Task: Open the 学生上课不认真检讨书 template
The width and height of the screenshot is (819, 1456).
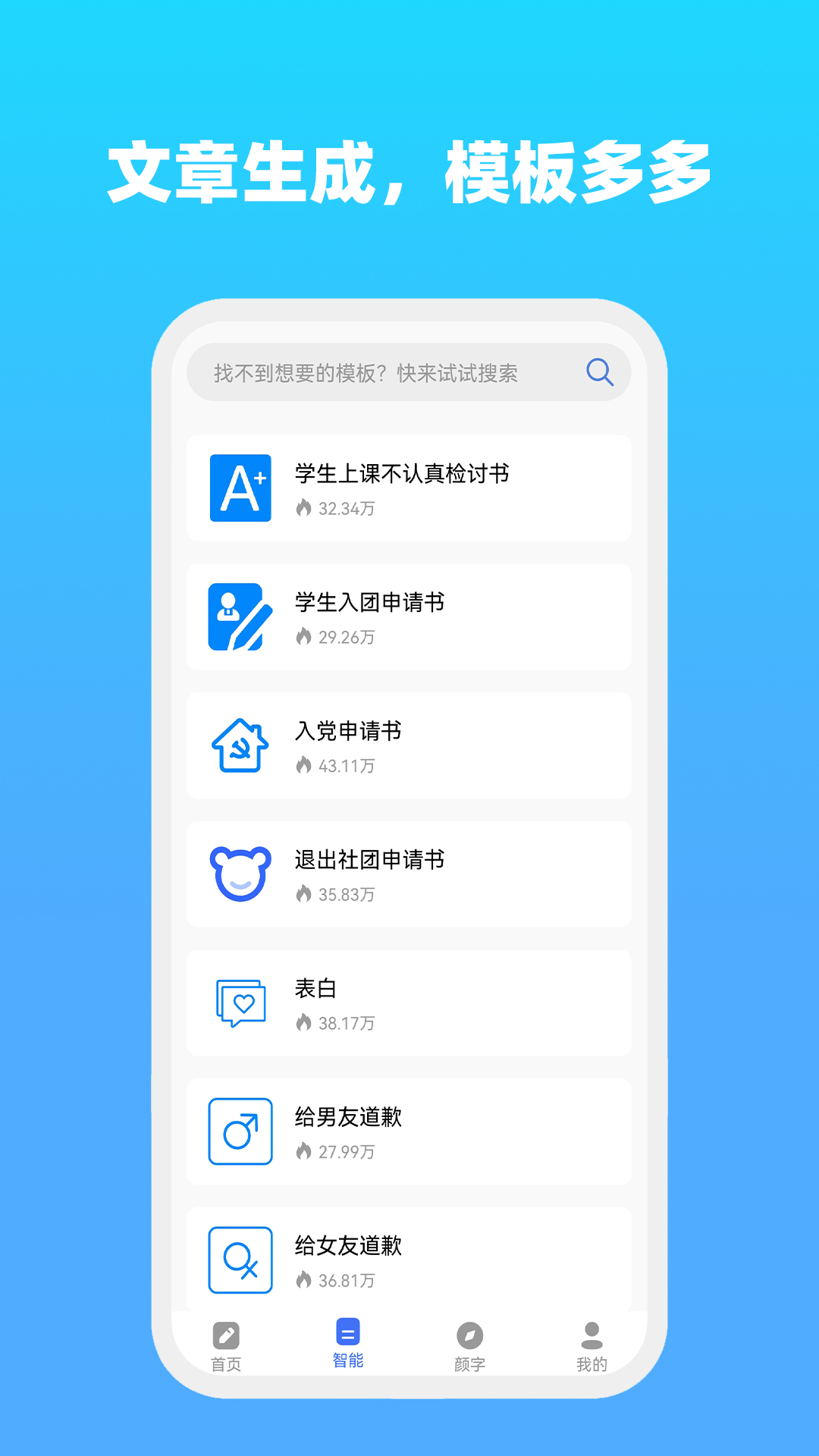Action: (x=409, y=489)
